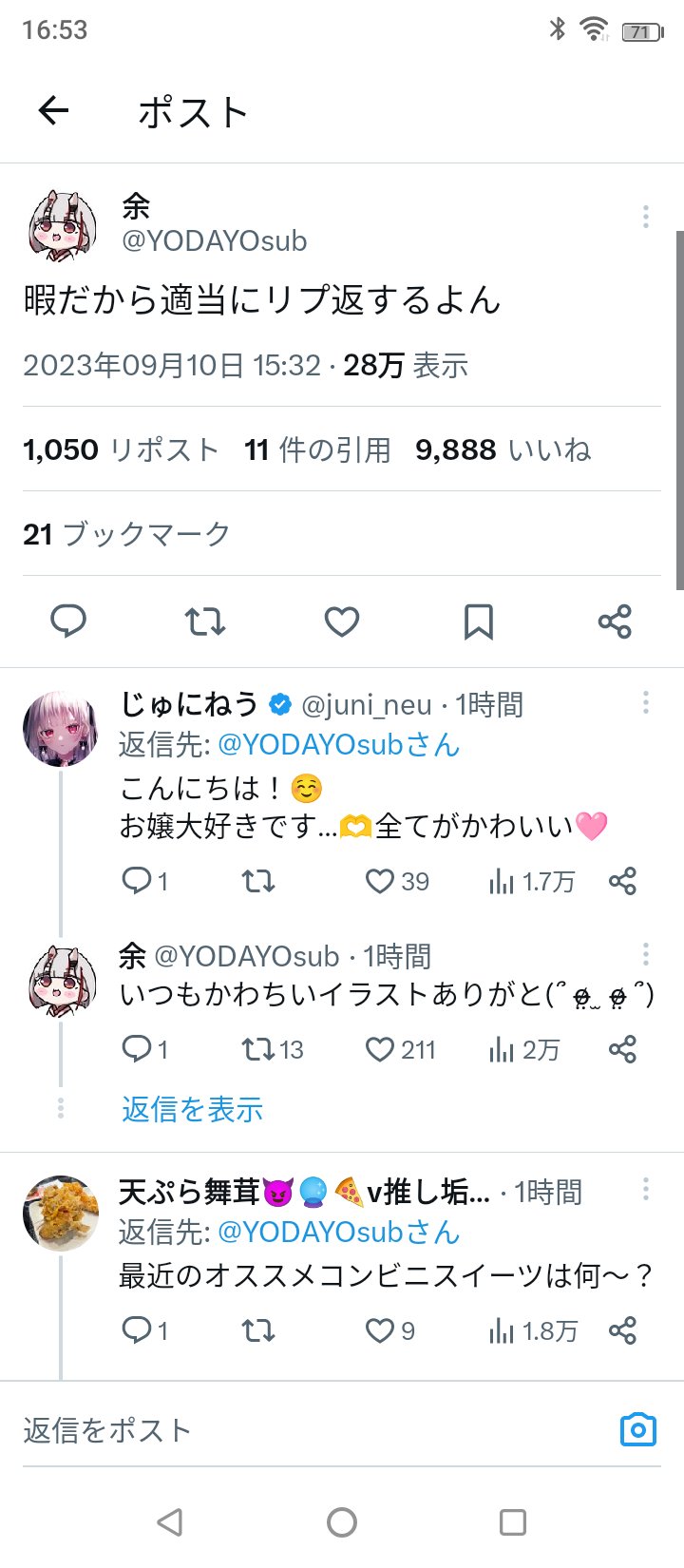Repost 余's reply with 13 reposts
Screen dimensions: 684x1568
(273, 1050)
